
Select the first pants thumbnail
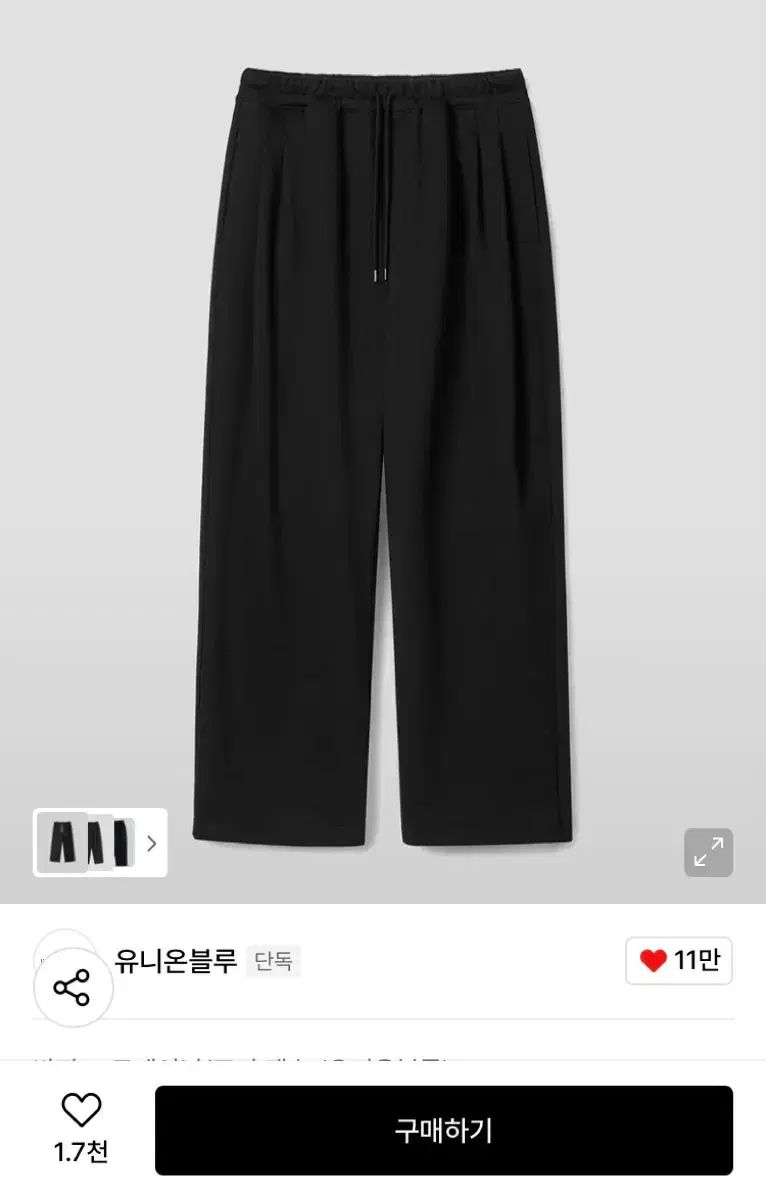pos(63,843)
